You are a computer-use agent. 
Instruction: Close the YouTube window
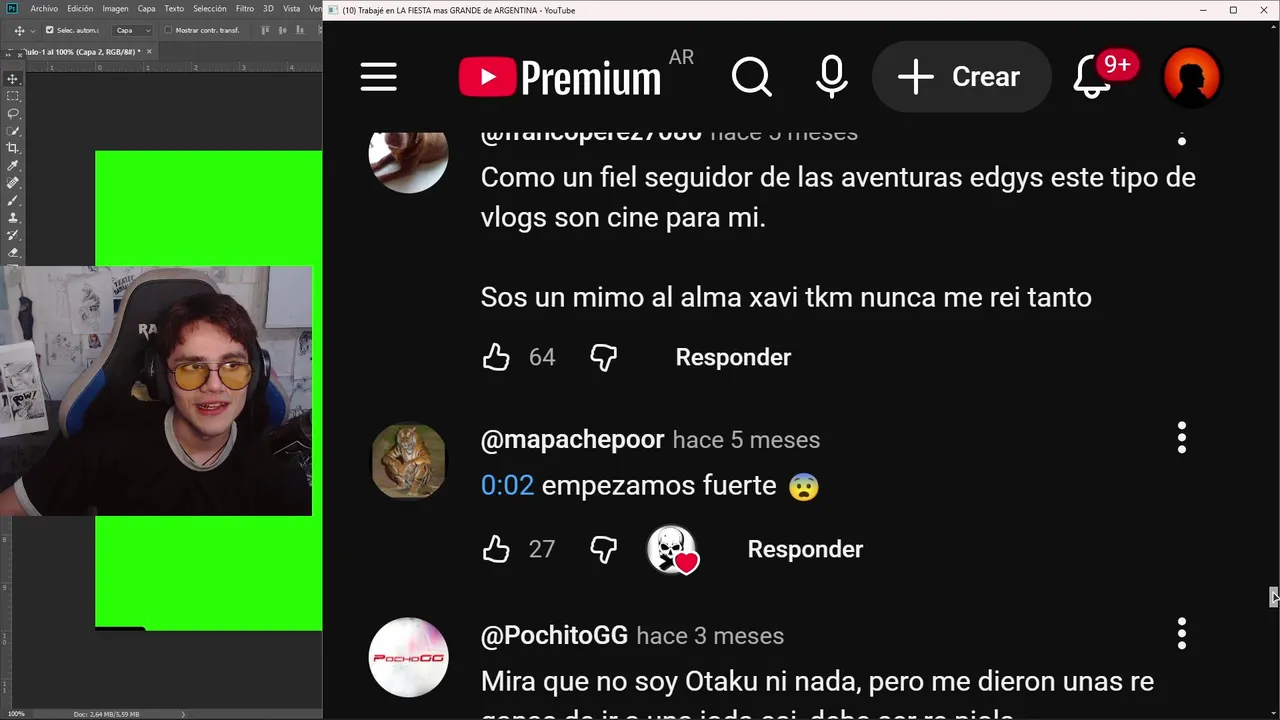[1264, 10]
